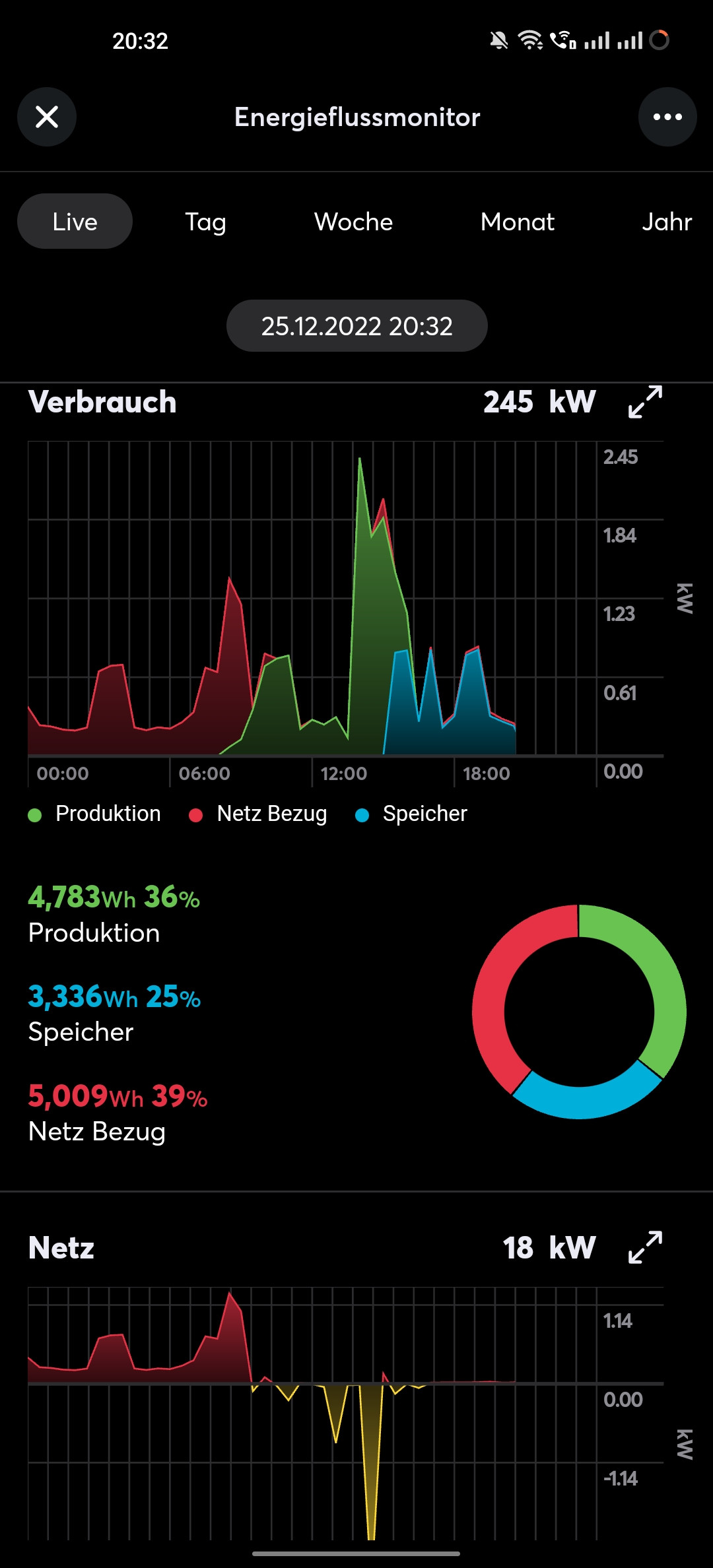Screen dimensions: 713x1568
Task: Switch to the Monat view
Action: tap(518, 222)
